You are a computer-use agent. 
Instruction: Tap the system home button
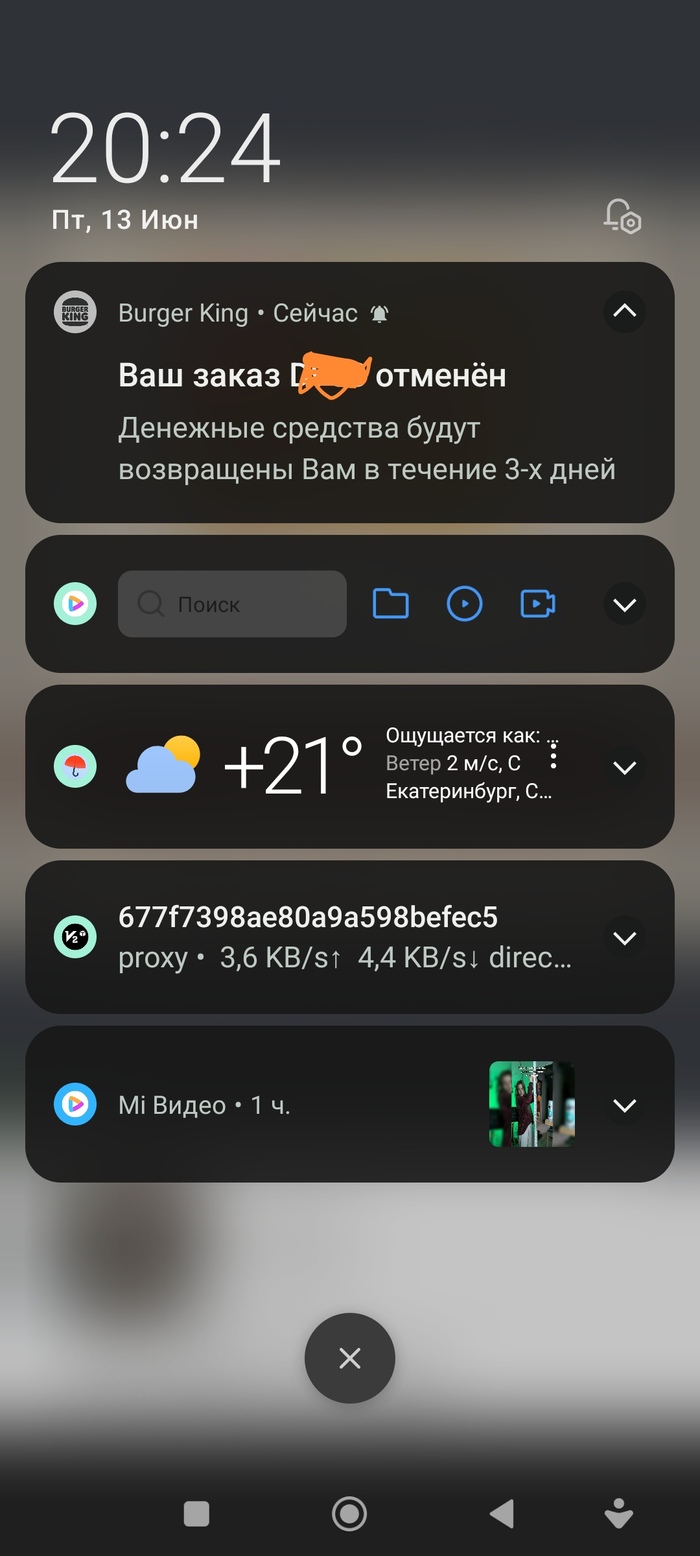[x=349, y=1514]
